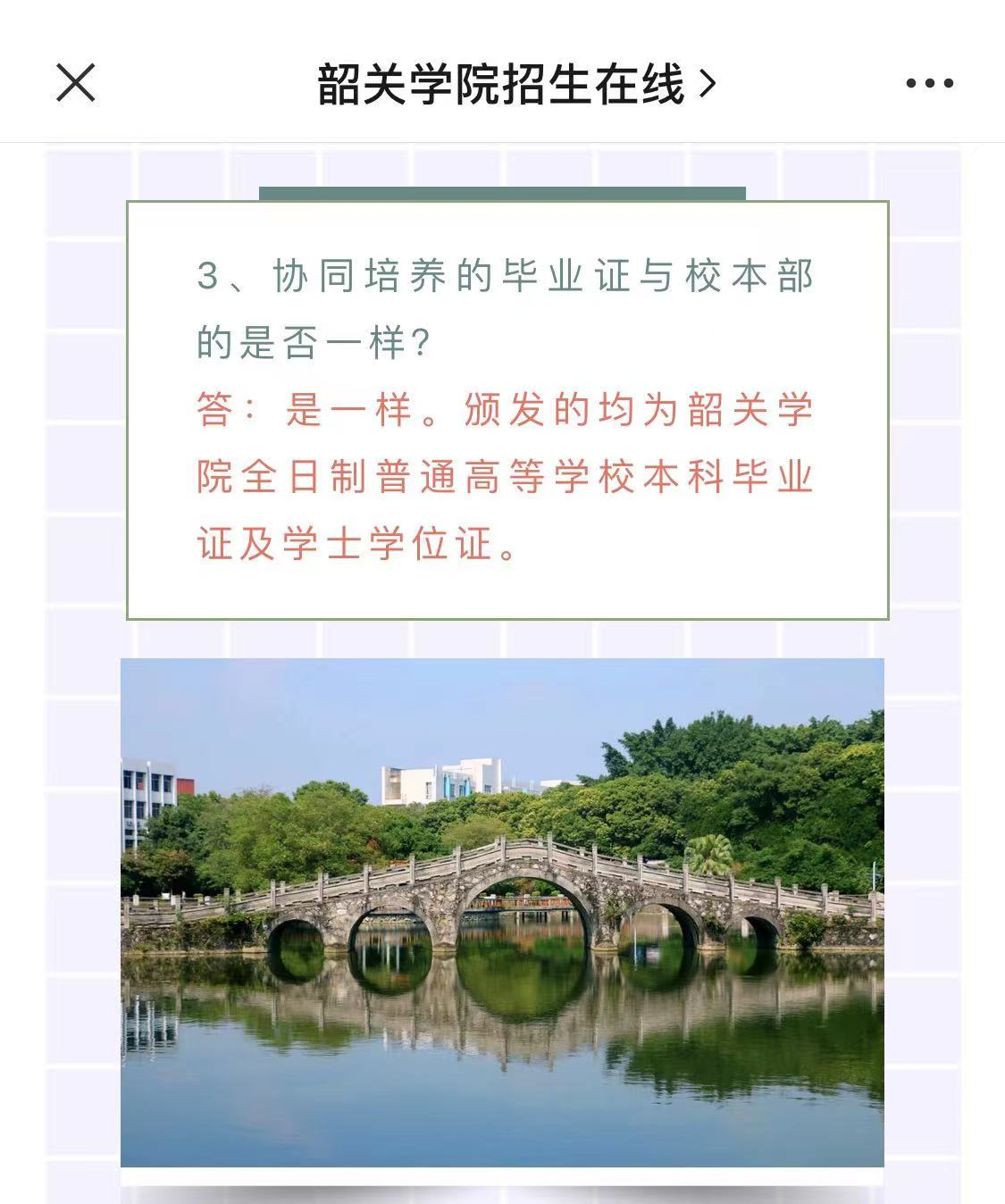This screenshot has height=1204, width=1005.
Task: Close the article page
Action: click(76, 83)
